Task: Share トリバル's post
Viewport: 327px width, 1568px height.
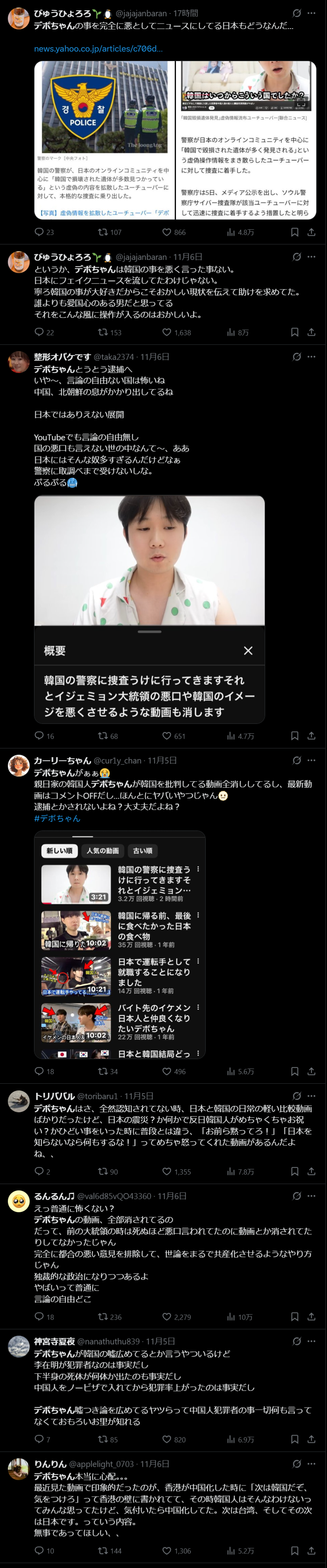Action: tap(311, 1172)
